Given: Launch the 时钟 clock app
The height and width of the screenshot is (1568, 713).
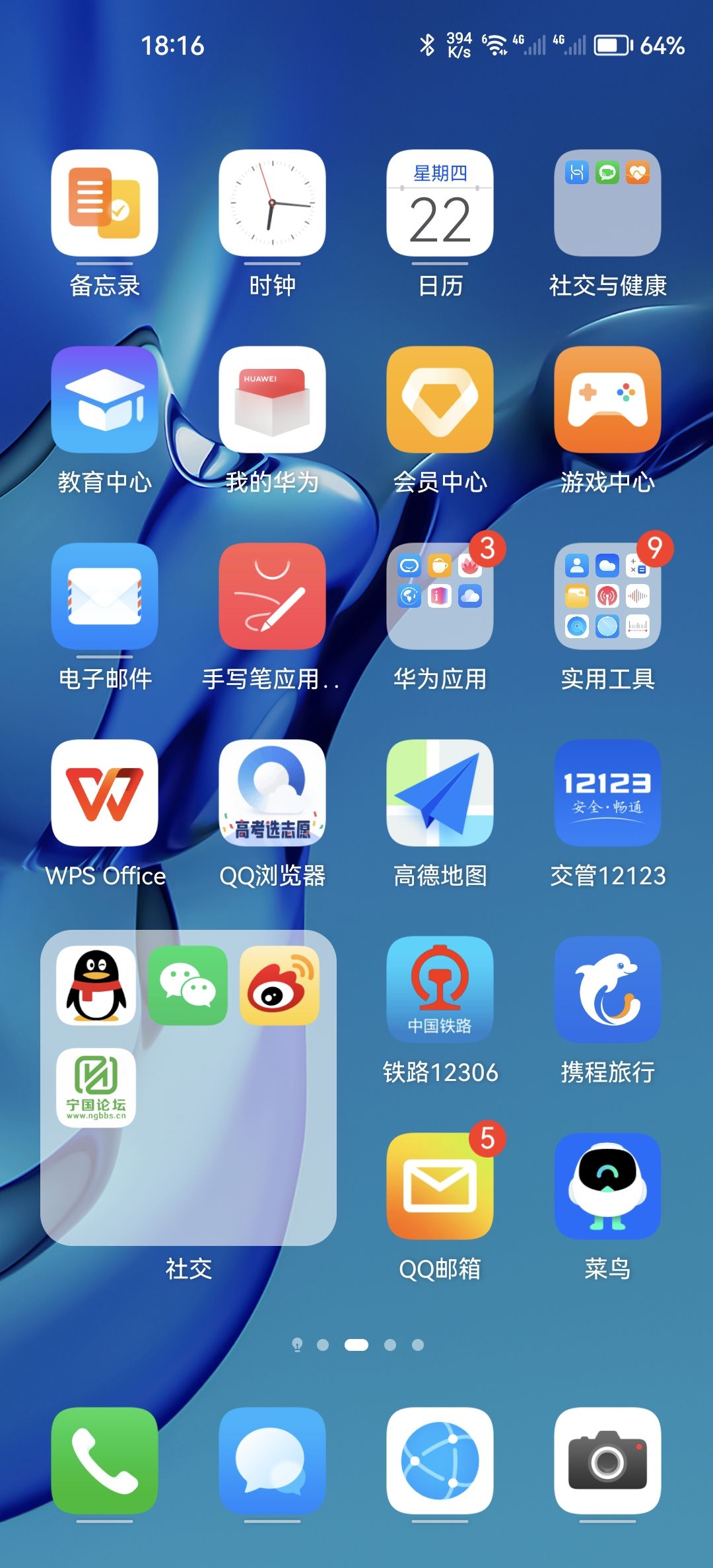Looking at the screenshot, I should (x=272, y=203).
